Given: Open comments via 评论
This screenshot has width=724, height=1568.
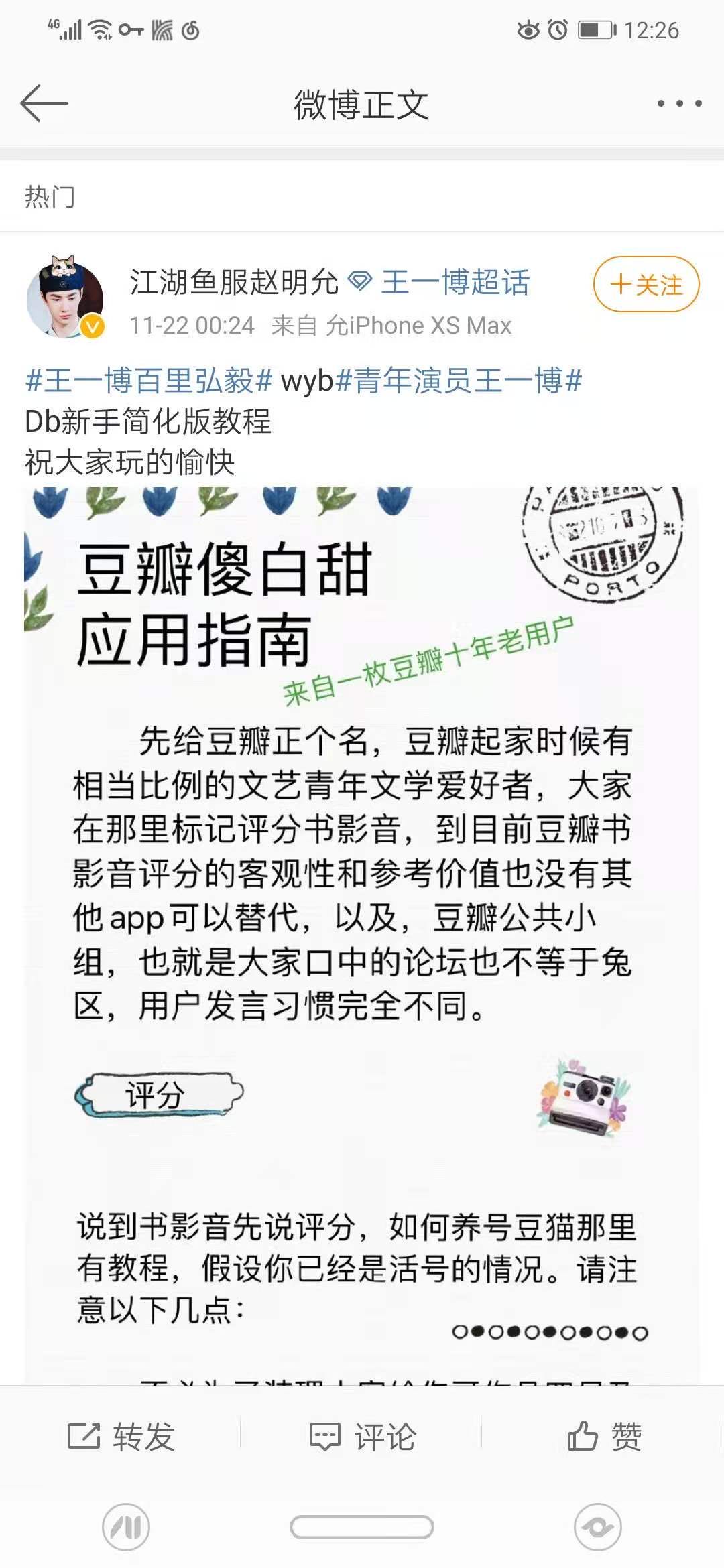Looking at the screenshot, I should (362, 1436).
